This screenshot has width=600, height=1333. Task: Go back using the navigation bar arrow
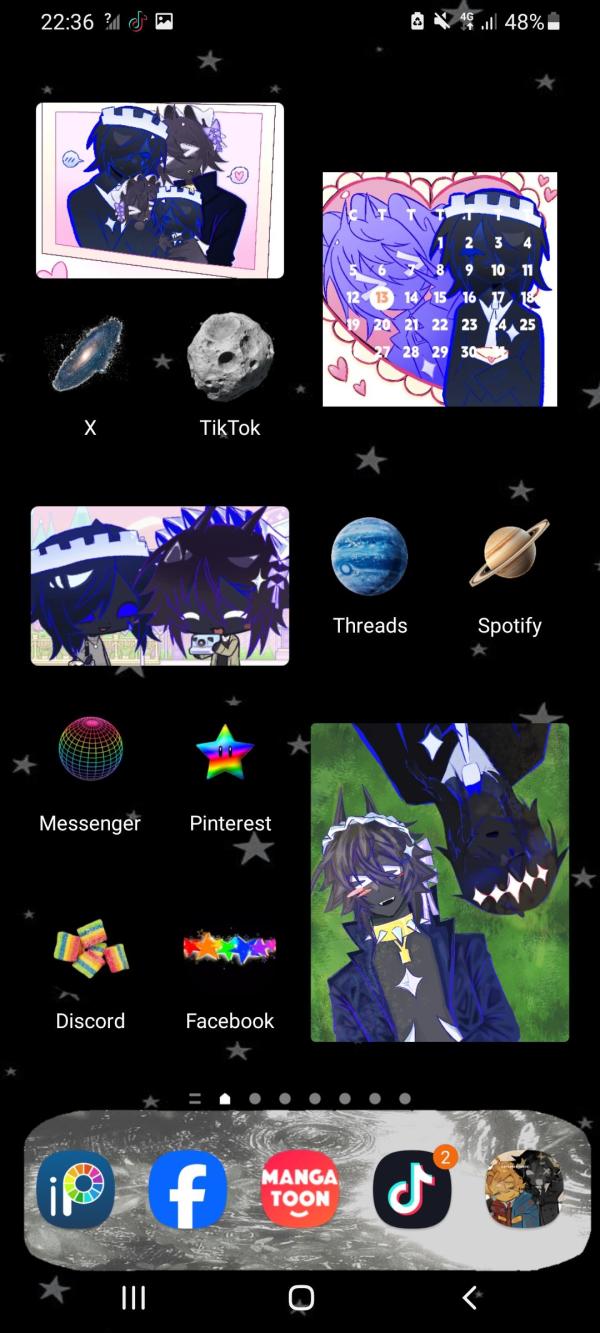(470, 1297)
